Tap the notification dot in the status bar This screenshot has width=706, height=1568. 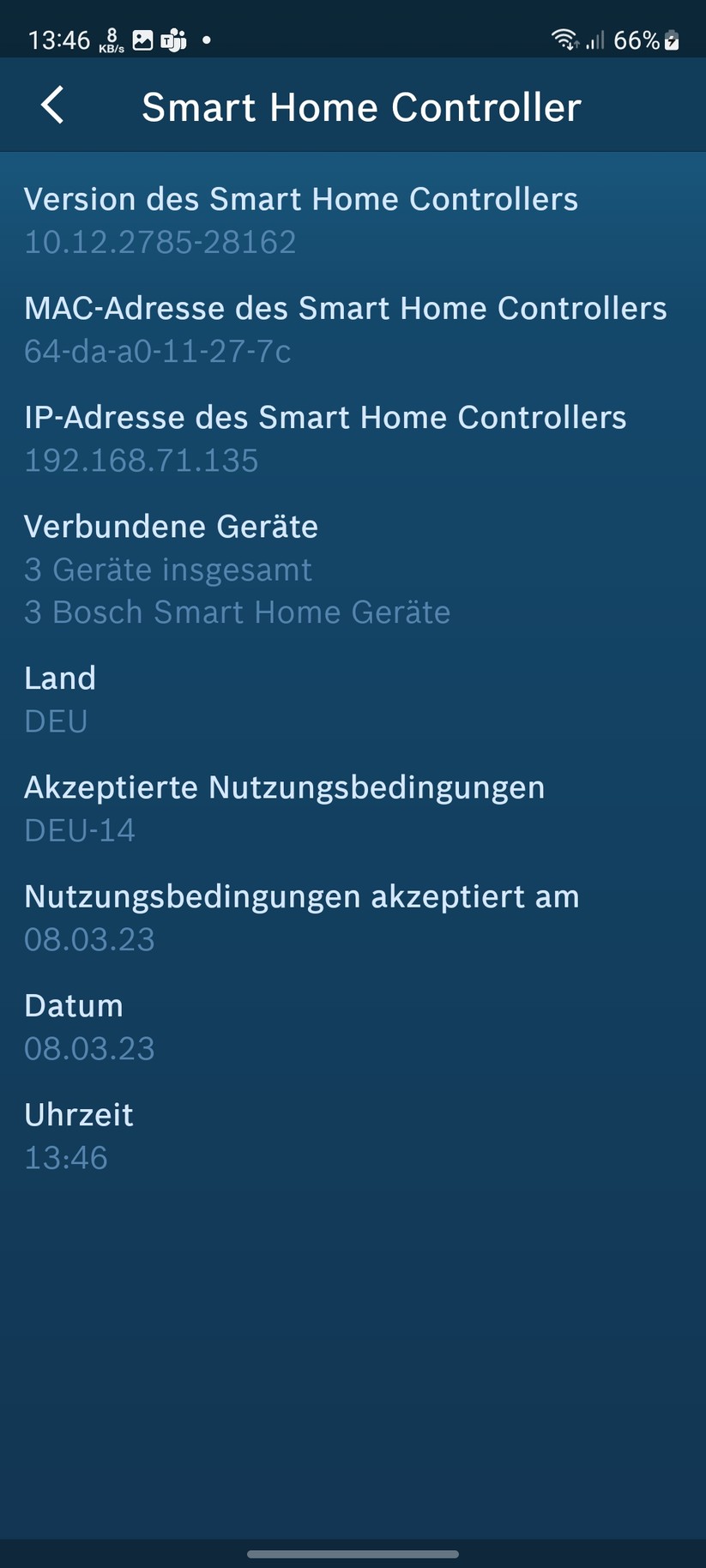pyautogui.click(x=204, y=39)
